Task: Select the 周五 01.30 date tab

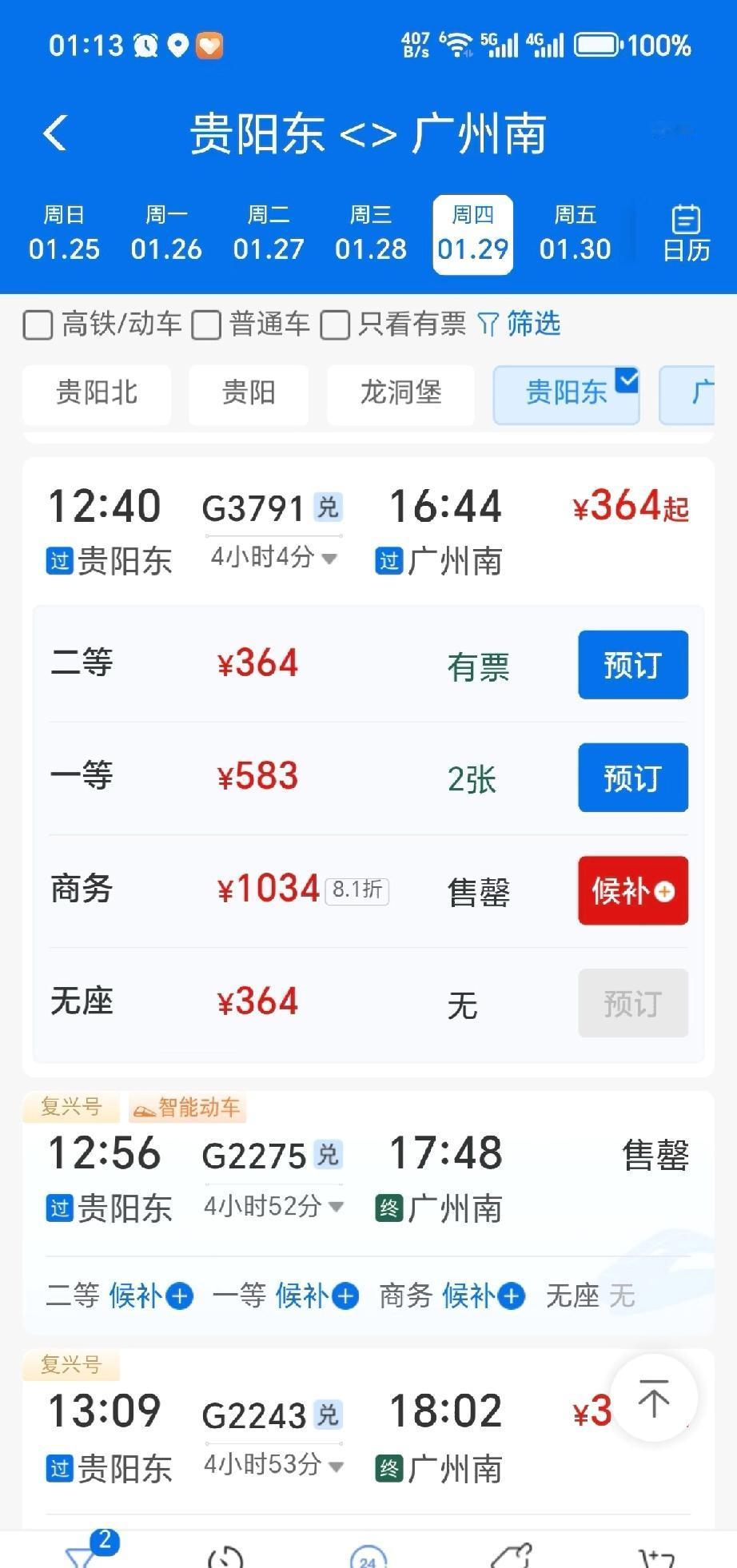Action: (575, 233)
